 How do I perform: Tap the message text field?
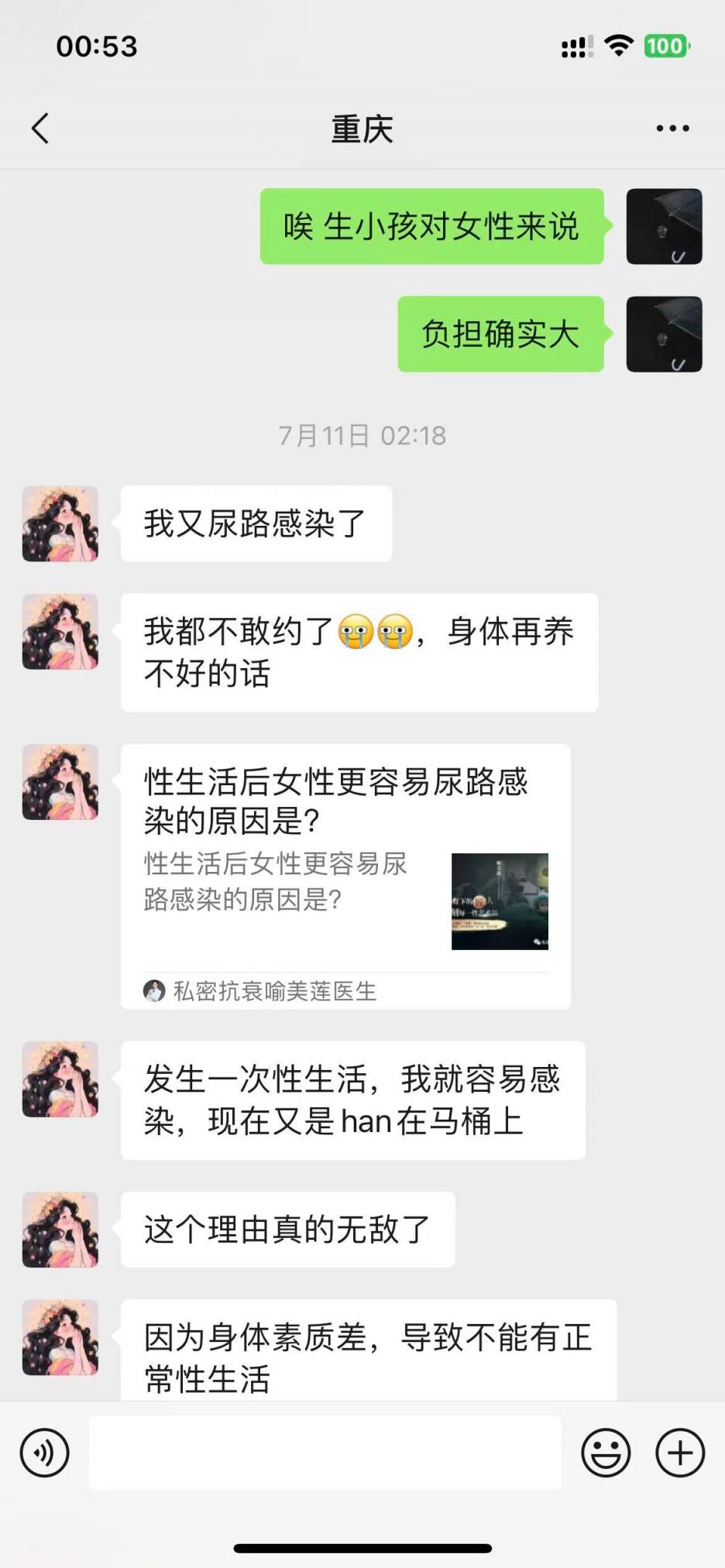point(325,1453)
